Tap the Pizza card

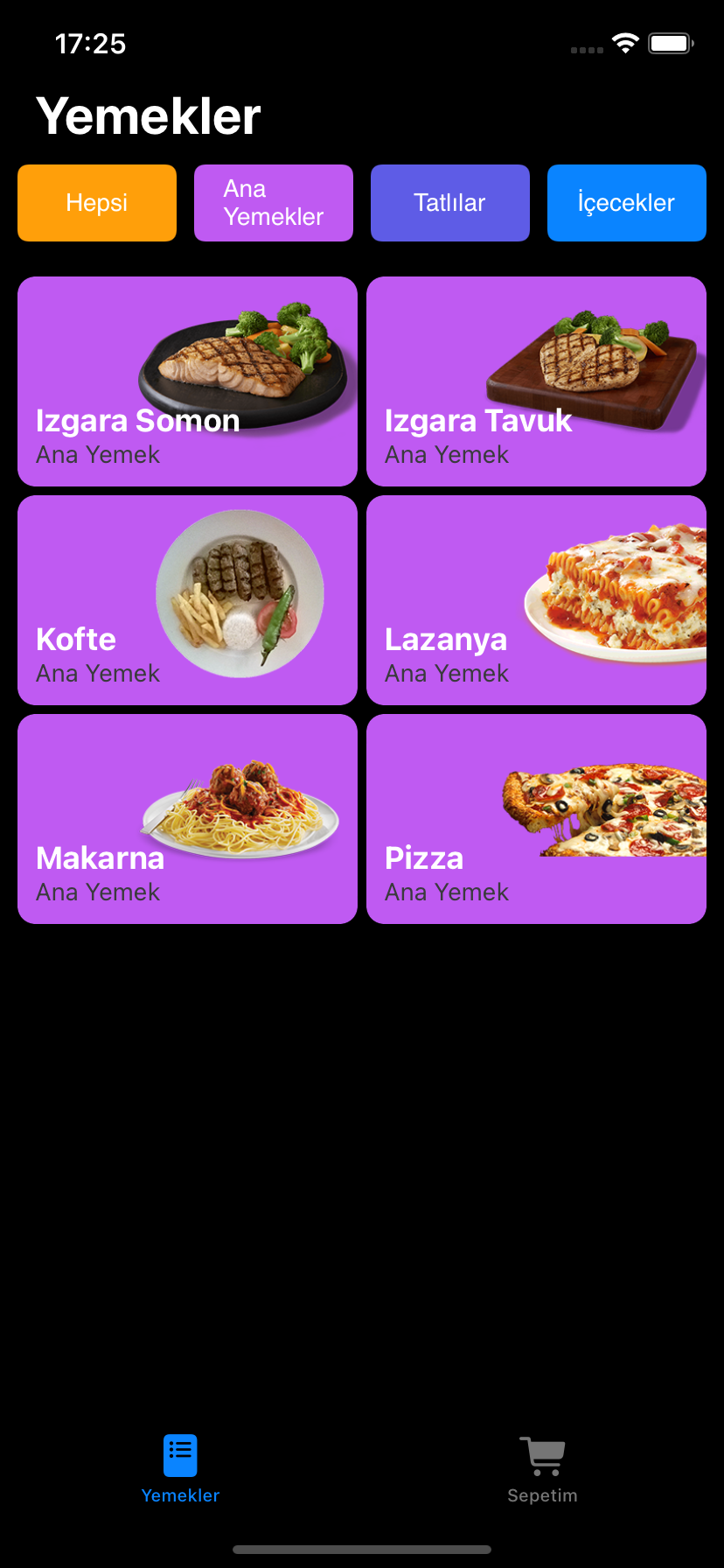tap(536, 819)
